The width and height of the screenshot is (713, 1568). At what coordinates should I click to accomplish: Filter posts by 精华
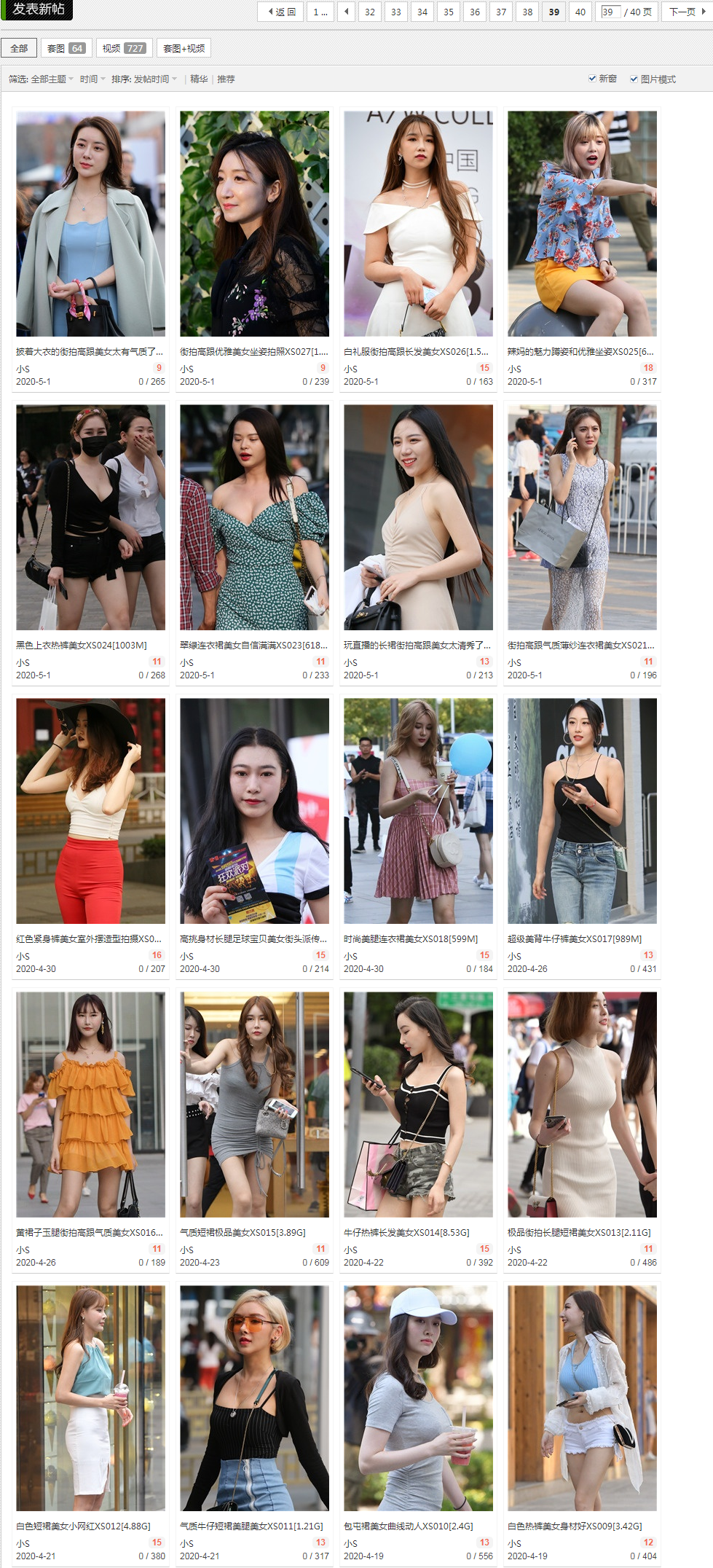199,79
